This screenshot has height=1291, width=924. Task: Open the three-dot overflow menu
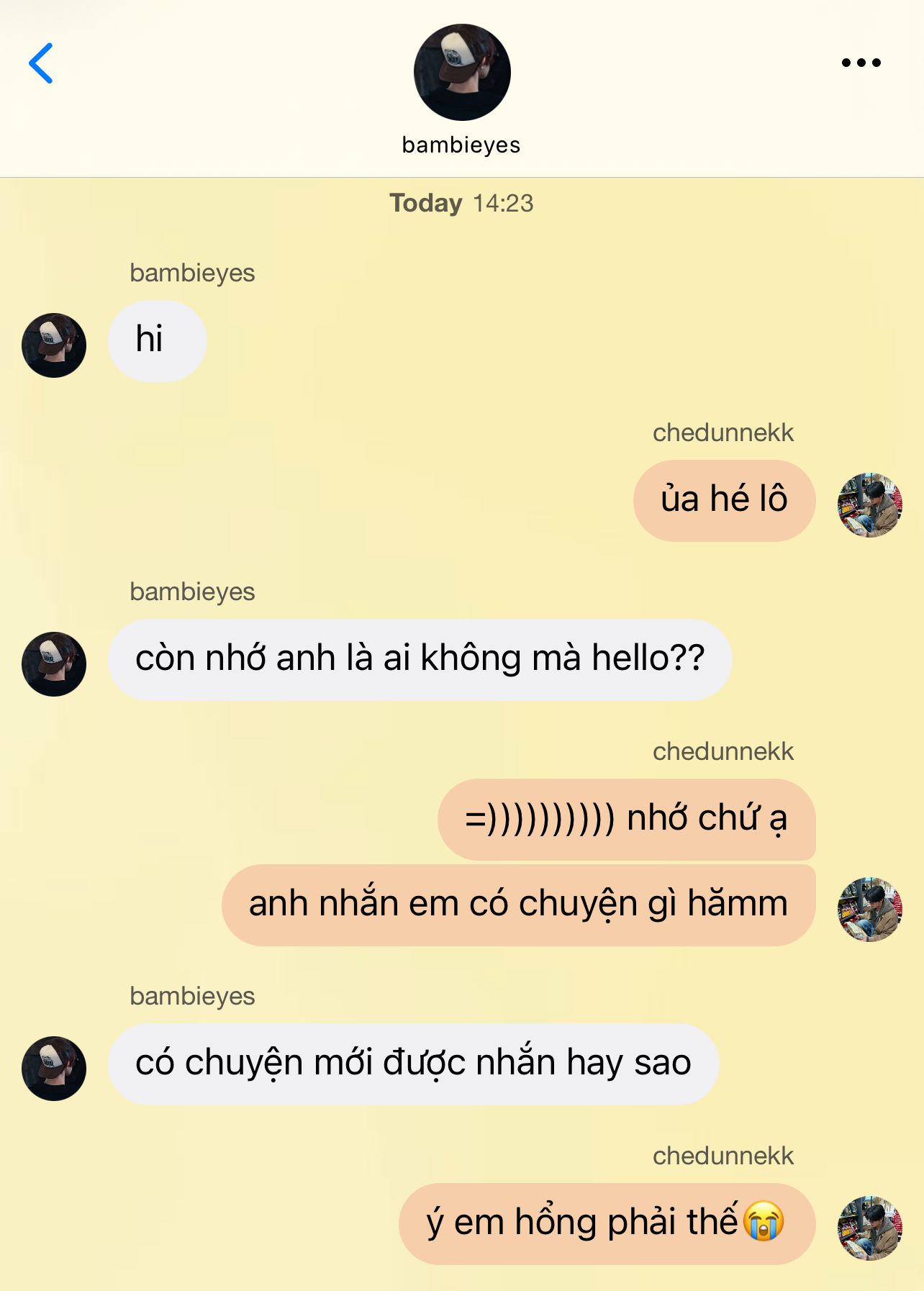861,63
